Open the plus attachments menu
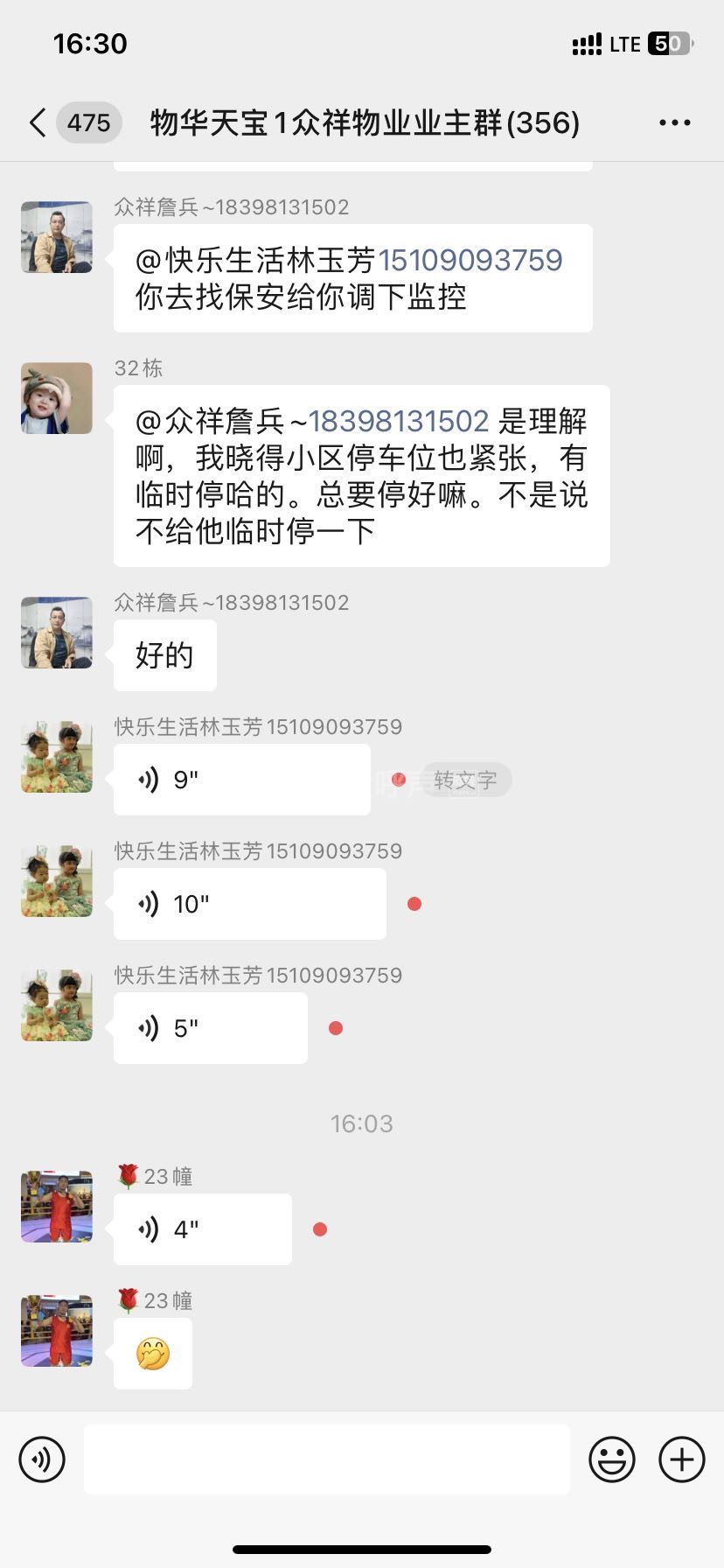Image resolution: width=724 pixels, height=1568 pixels. pos(681,1459)
